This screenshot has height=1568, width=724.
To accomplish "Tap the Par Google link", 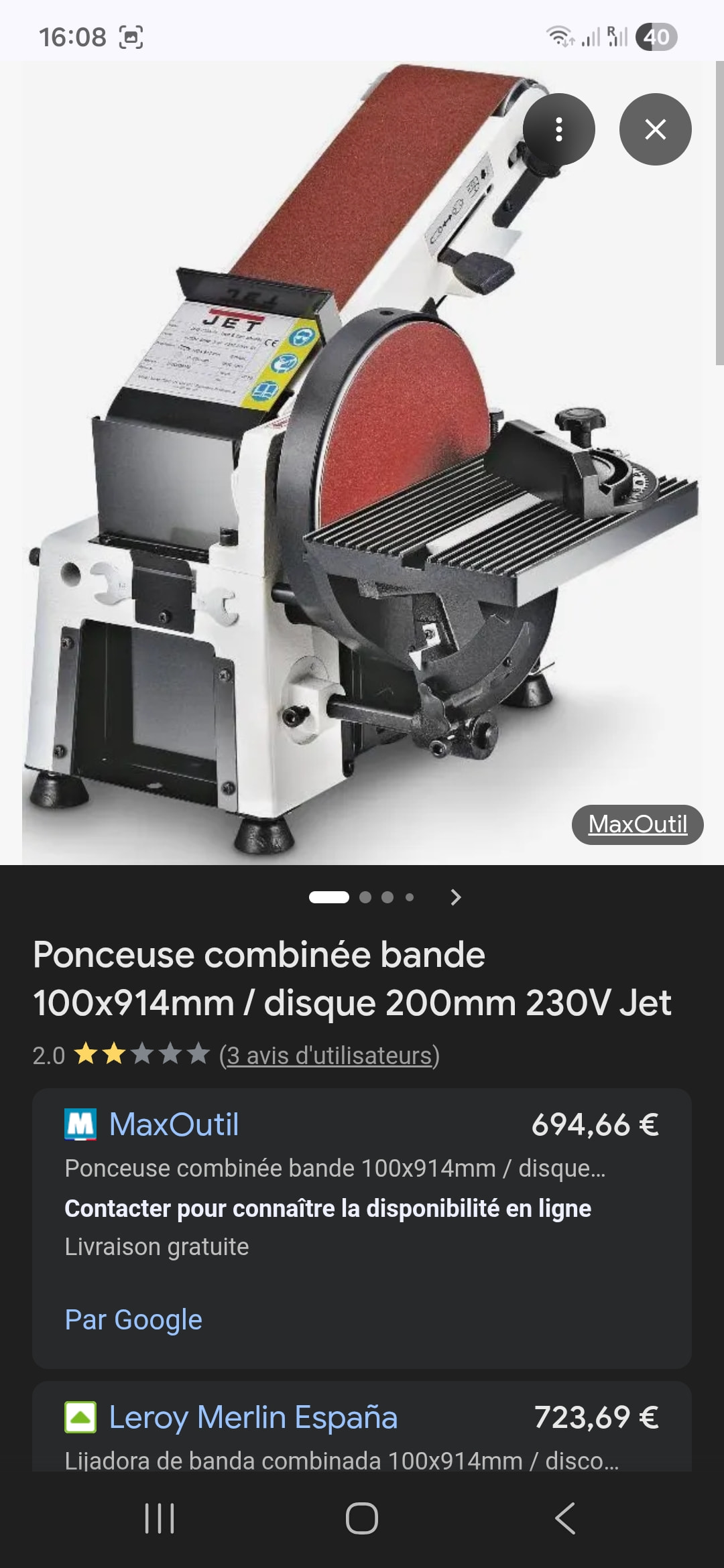I will 133,1319.
